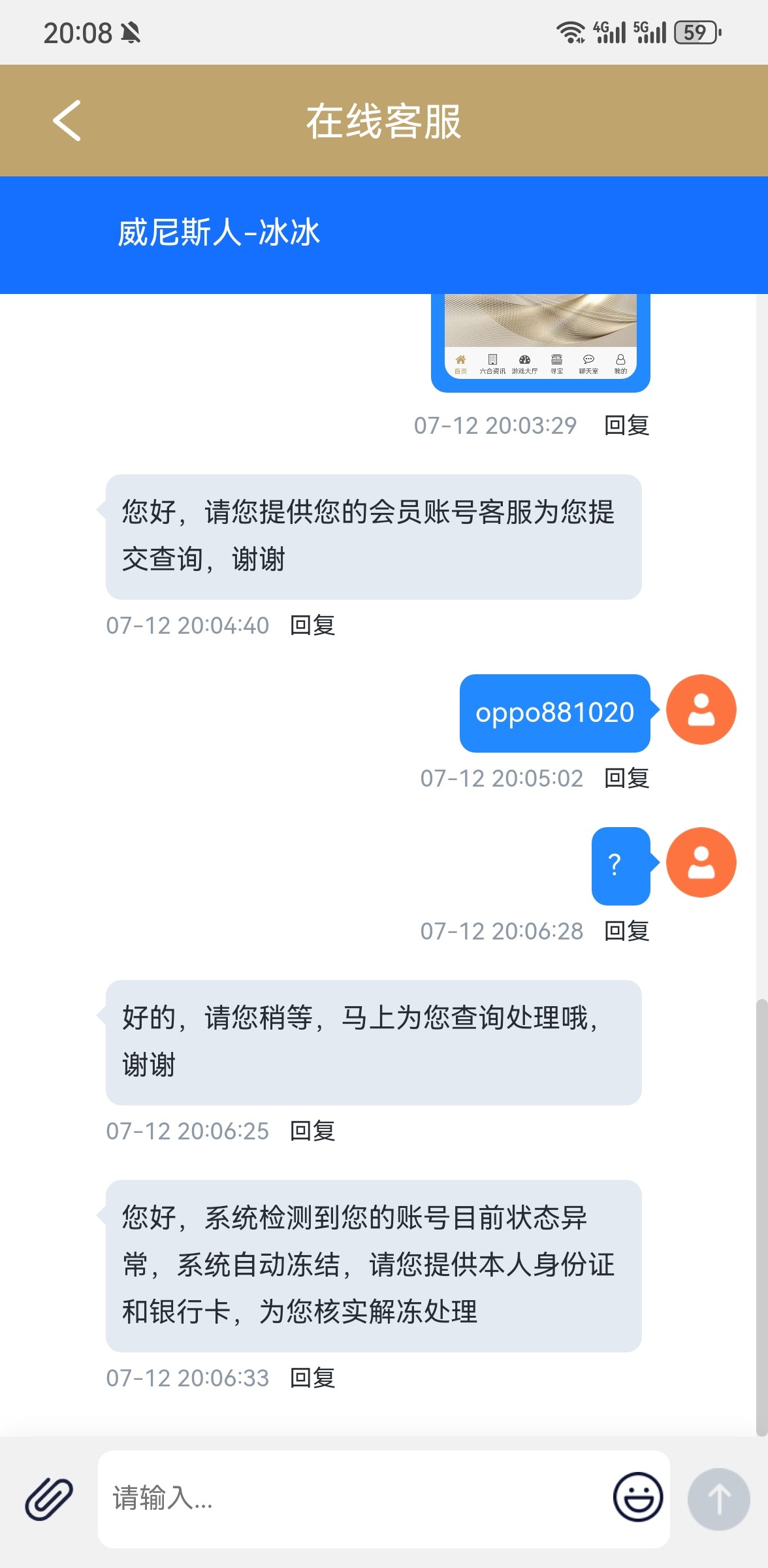768x1568 pixels.
Task: Tap the paperclip attachment icon
Action: click(x=49, y=1499)
